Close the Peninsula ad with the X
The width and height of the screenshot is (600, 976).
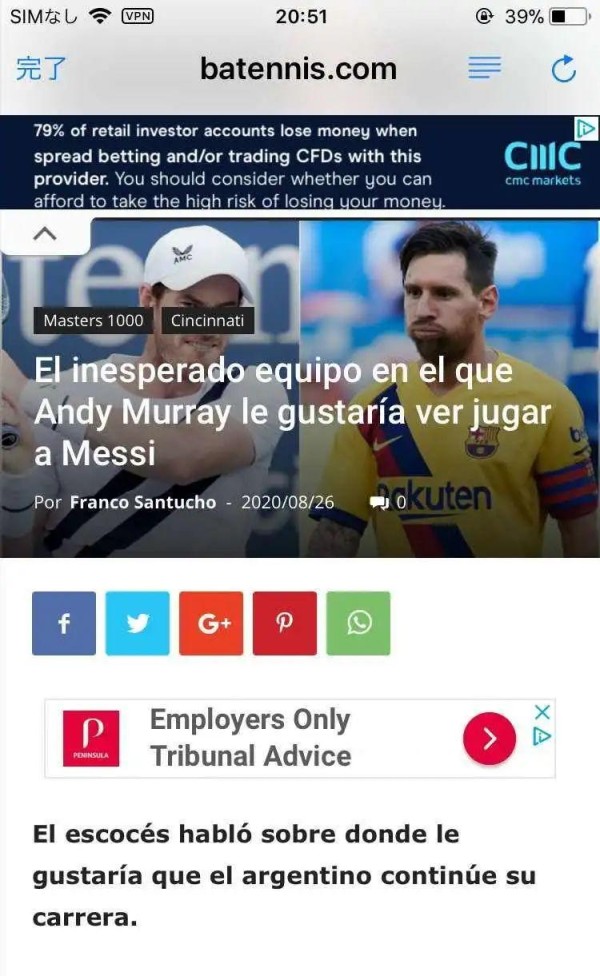click(x=543, y=711)
